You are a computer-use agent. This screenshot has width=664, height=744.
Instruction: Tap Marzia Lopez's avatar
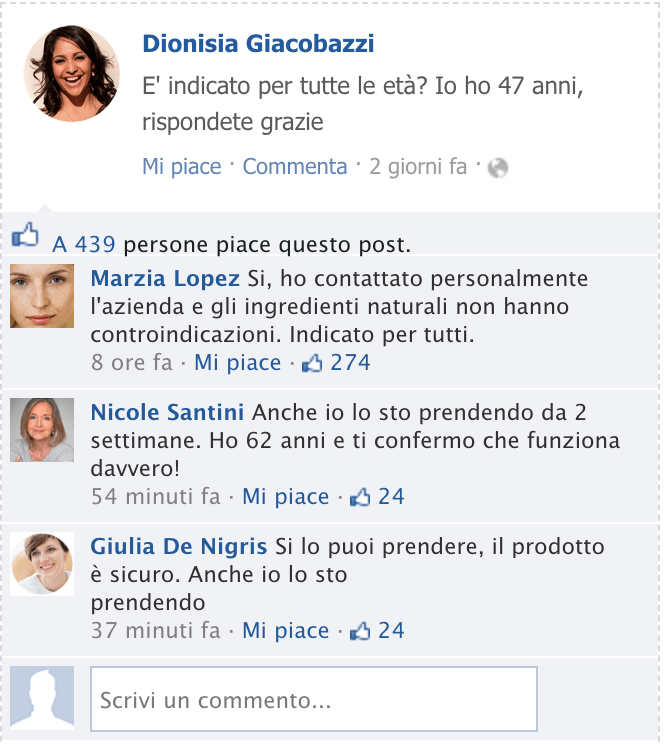pyautogui.click(x=42, y=296)
